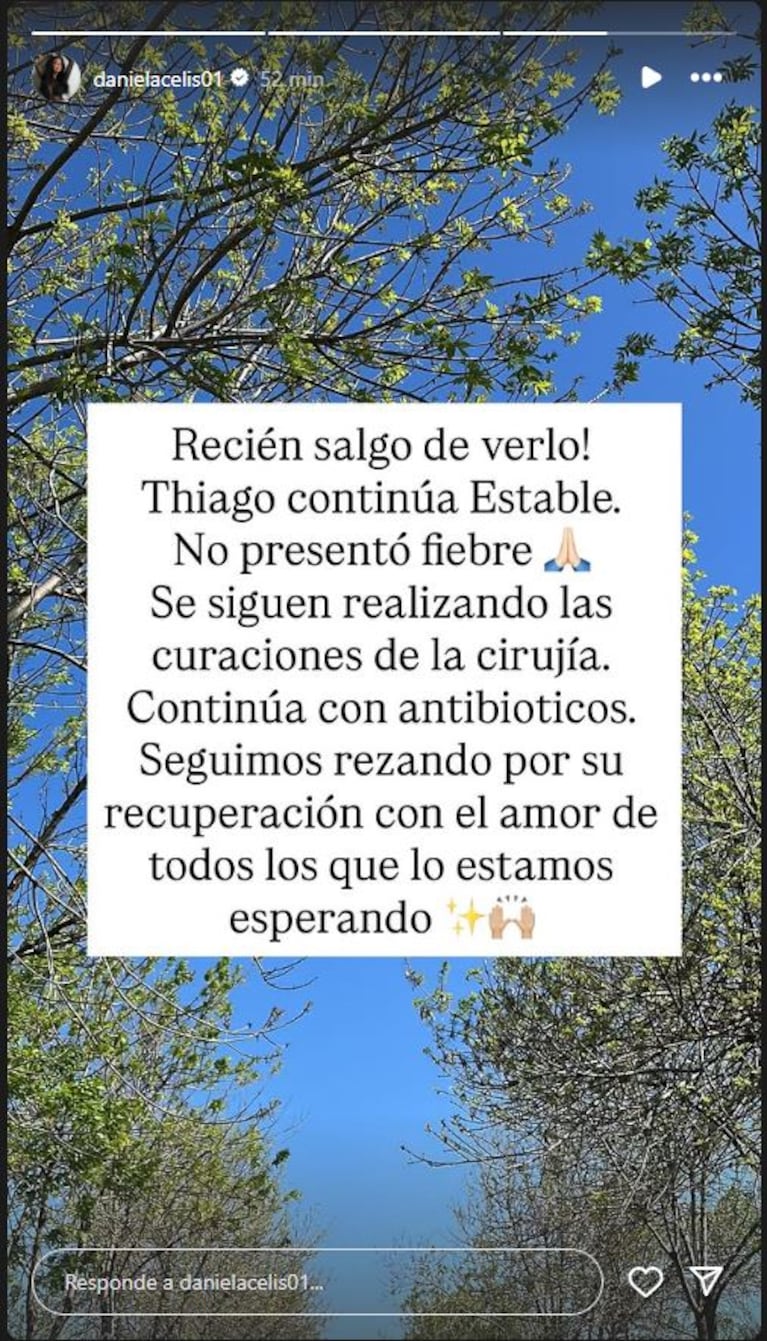767x1341 pixels.
Task: Like this story with the heart
Action: tap(645, 1281)
